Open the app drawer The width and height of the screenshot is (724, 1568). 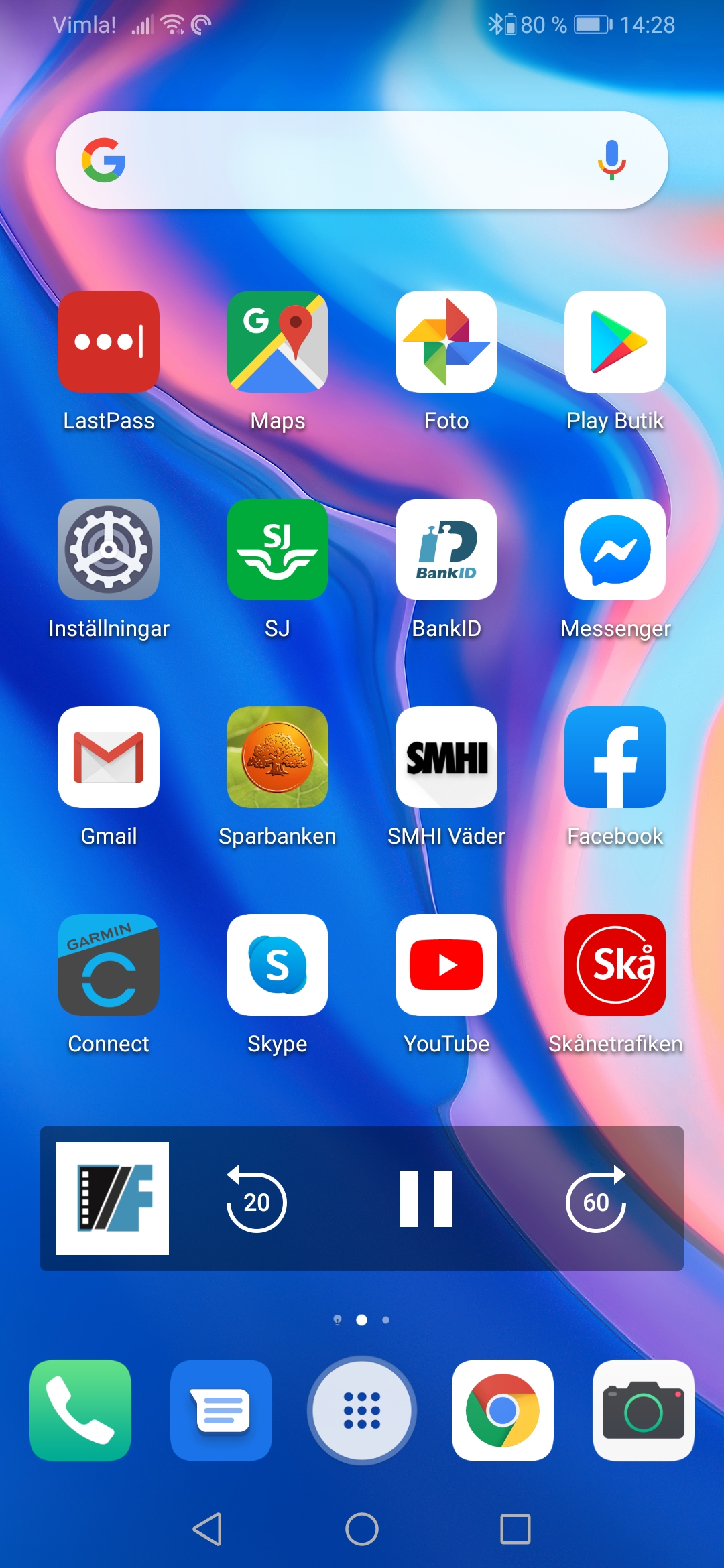tap(362, 1411)
